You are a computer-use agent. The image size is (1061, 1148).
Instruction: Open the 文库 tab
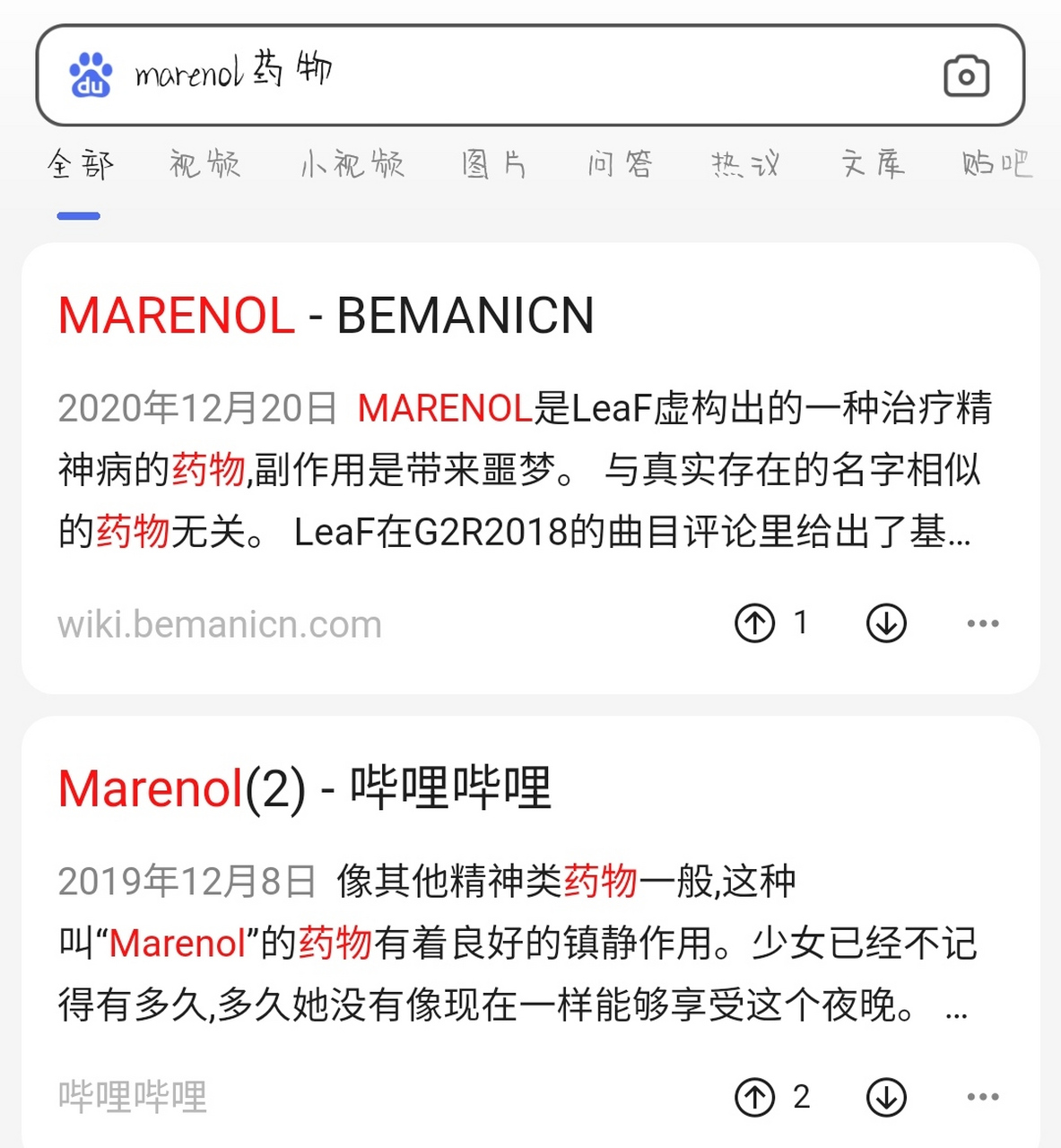tap(873, 165)
